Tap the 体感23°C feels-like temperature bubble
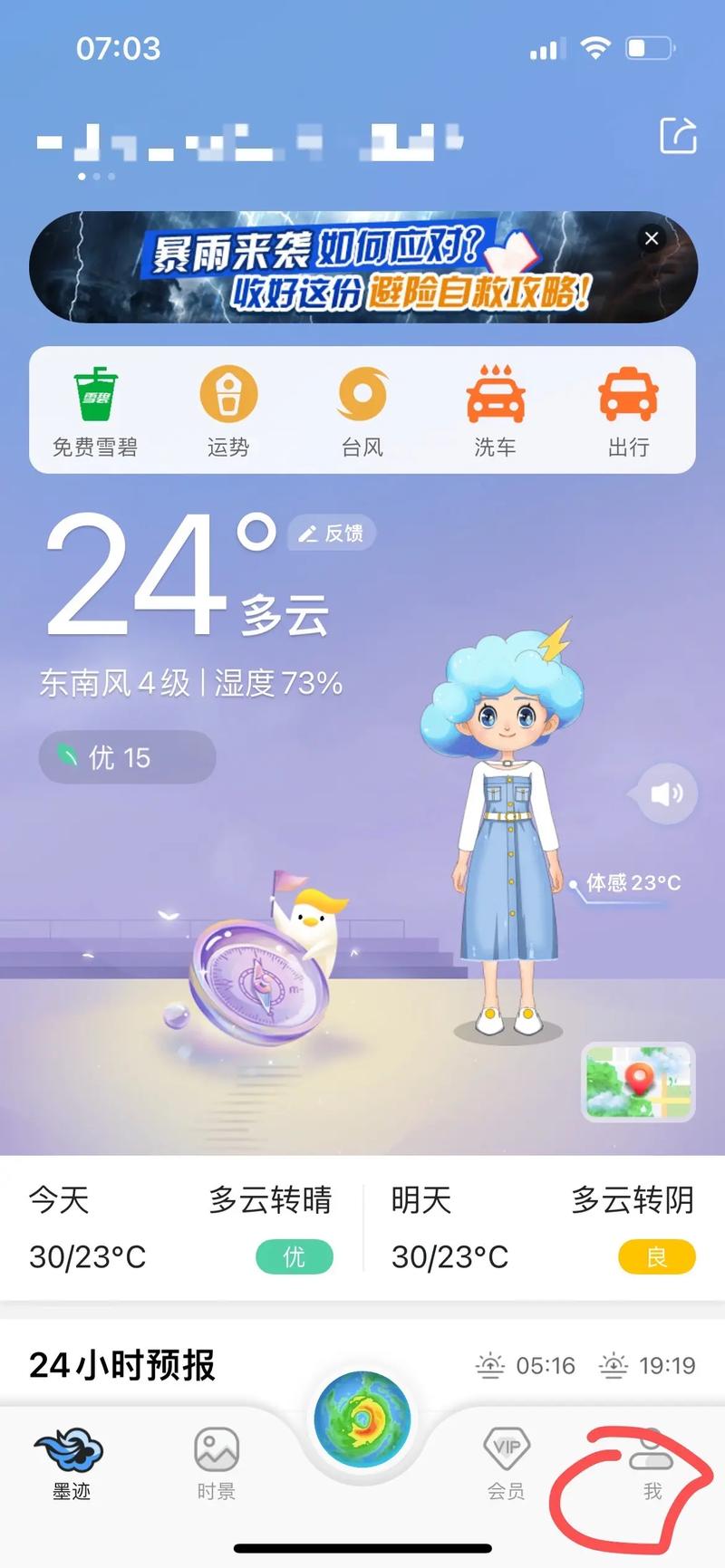 point(633,881)
